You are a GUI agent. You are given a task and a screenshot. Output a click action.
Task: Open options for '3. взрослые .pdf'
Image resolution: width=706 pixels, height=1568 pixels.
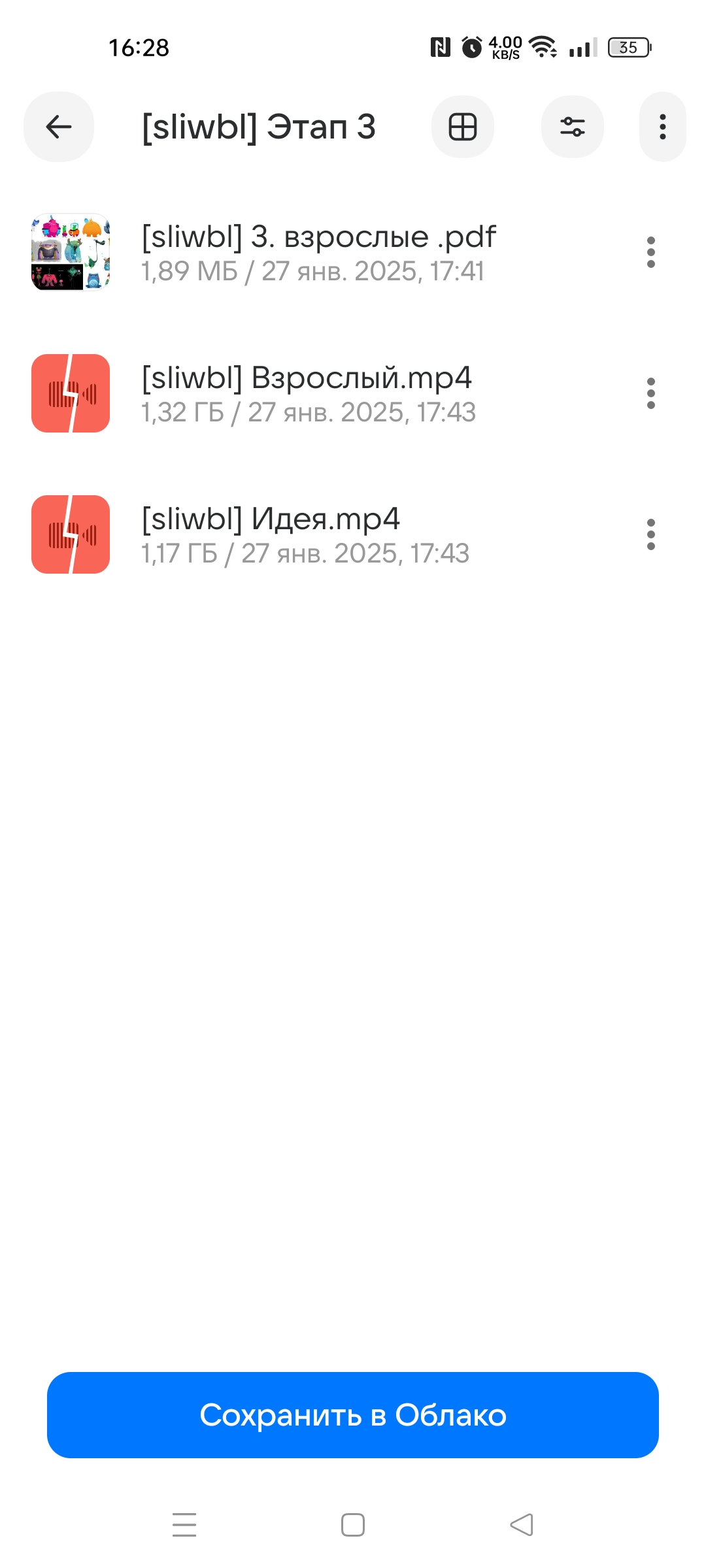pos(650,252)
